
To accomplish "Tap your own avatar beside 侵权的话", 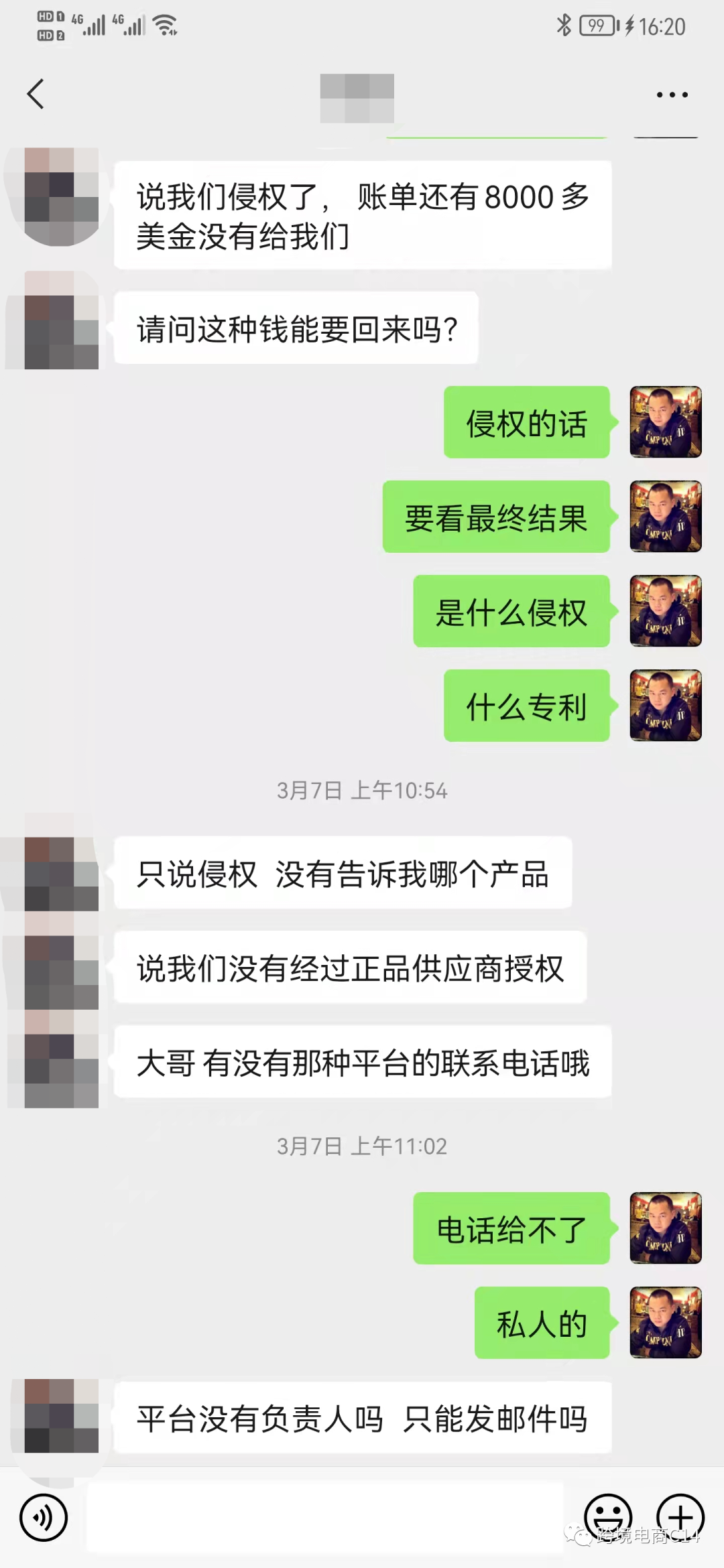I will coord(664,422).
